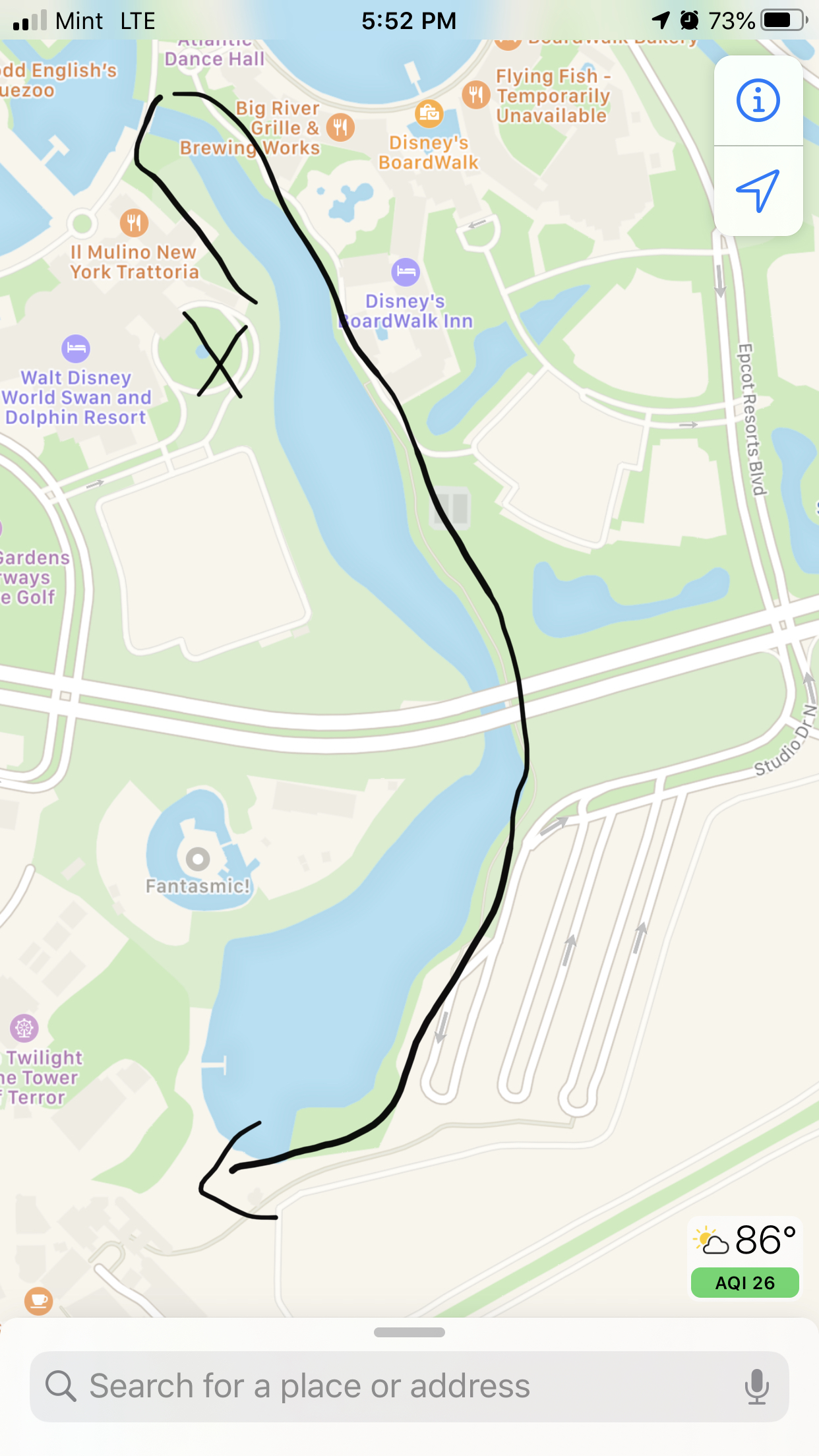819x1456 pixels.
Task: Select the Twilight Zone Tower of Terror pin
Action: tap(24, 1027)
